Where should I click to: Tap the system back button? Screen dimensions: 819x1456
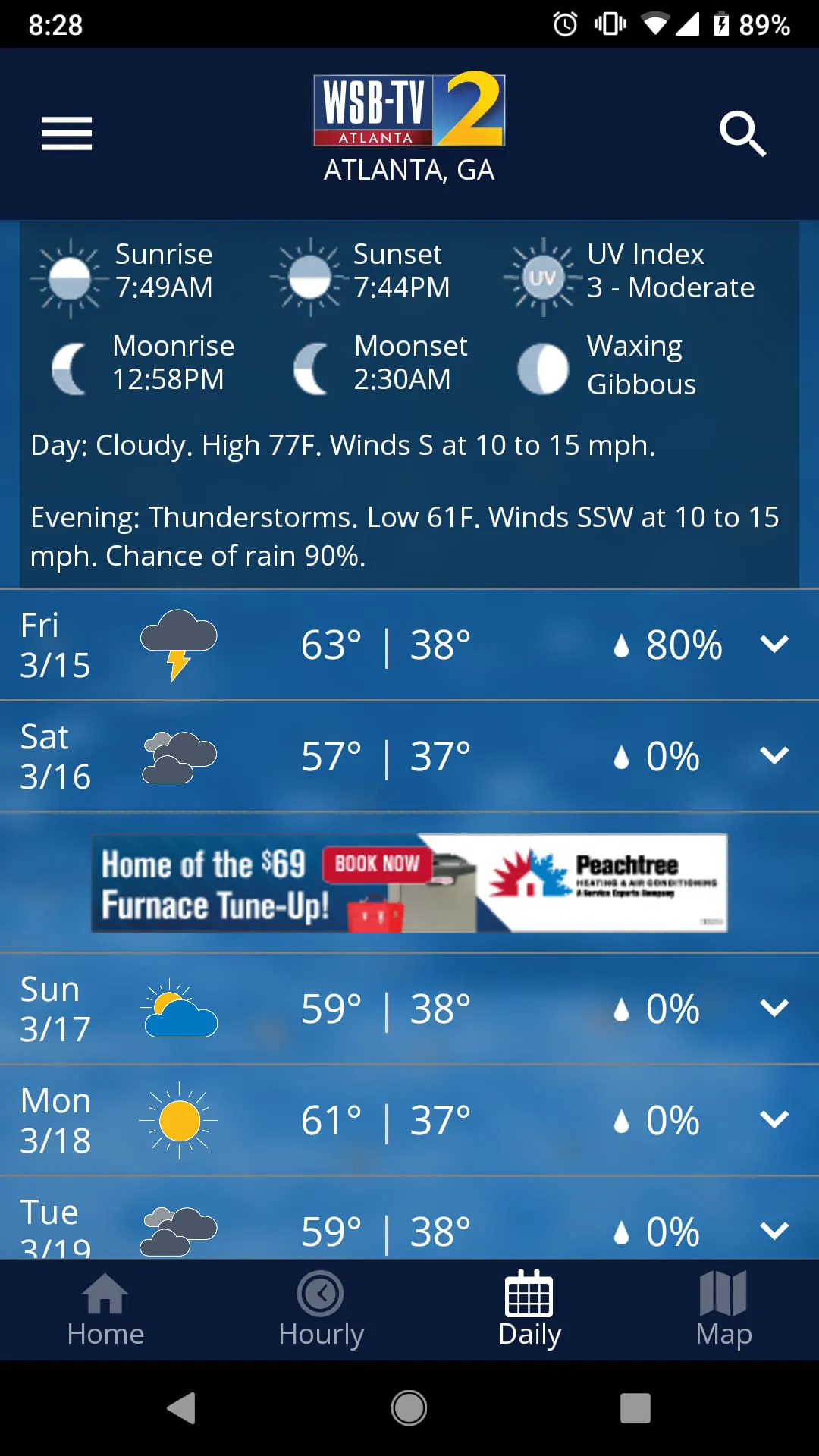point(182,1408)
